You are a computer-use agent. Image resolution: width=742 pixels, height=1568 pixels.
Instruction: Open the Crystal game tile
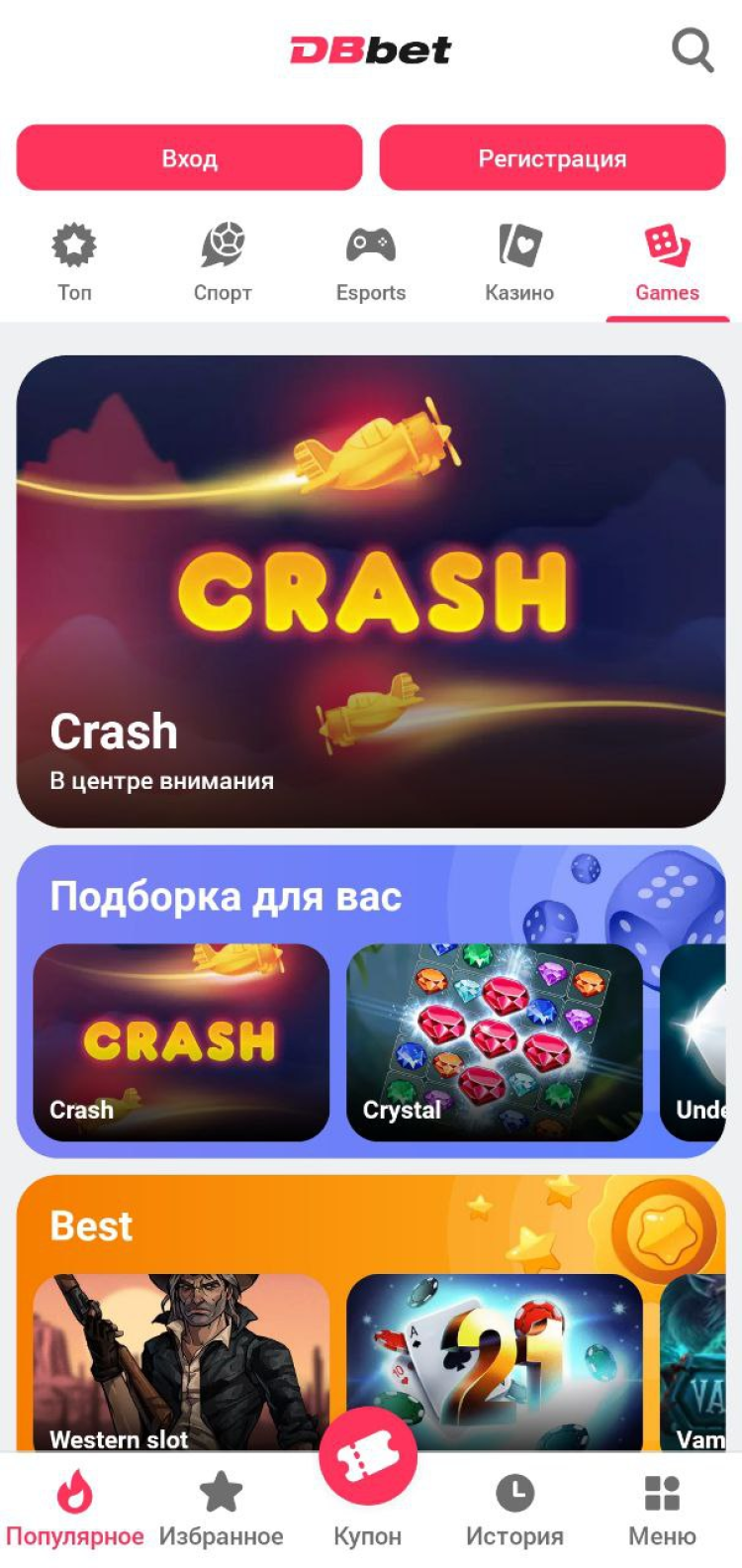[495, 1041]
